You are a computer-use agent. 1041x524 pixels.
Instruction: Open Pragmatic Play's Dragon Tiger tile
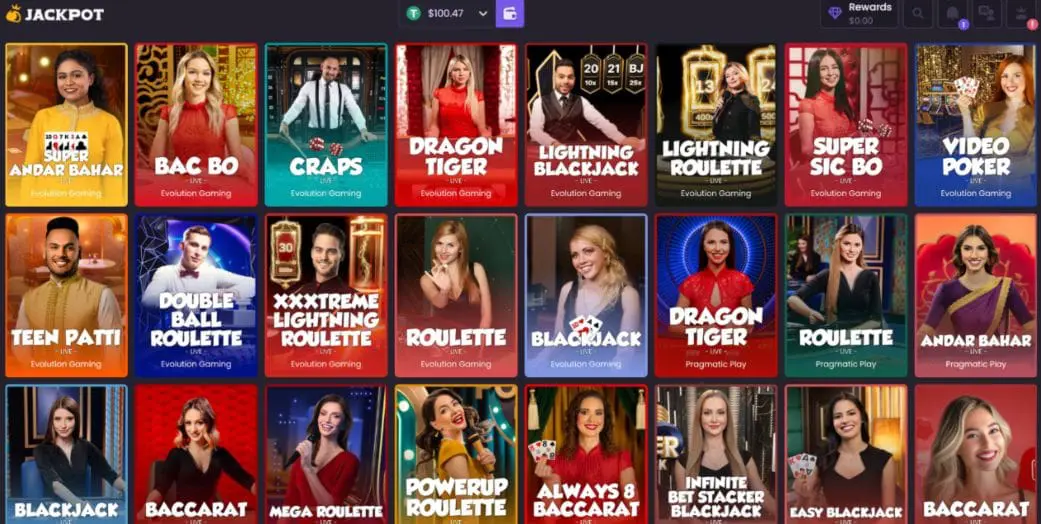[x=716, y=295]
